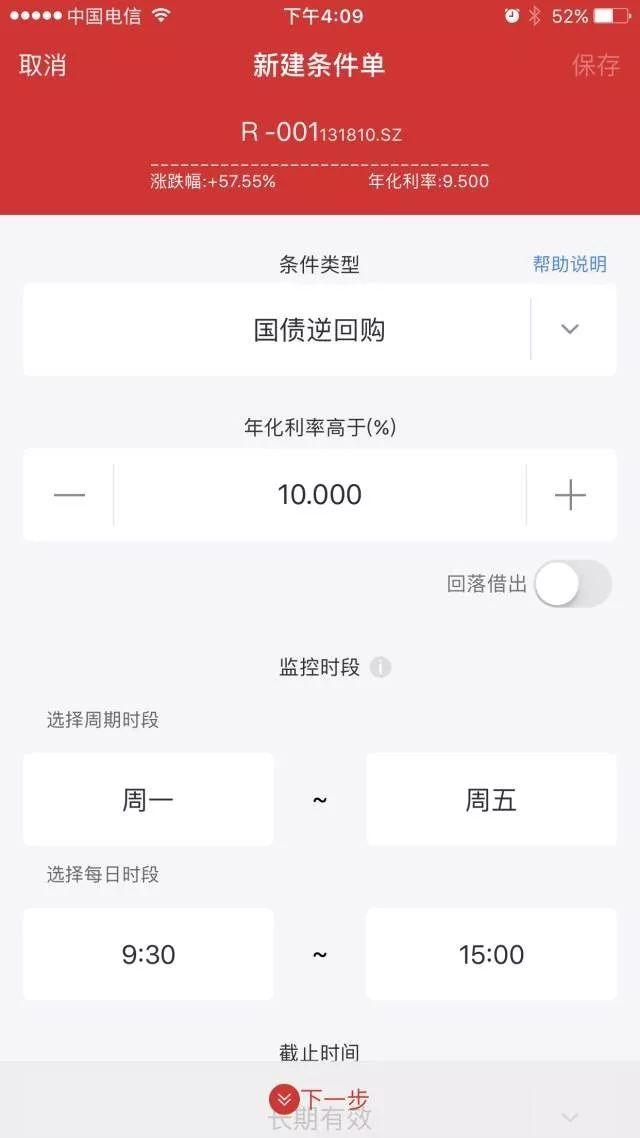
Task: Change the end weekday 周五
Action: (x=491, y=800)
